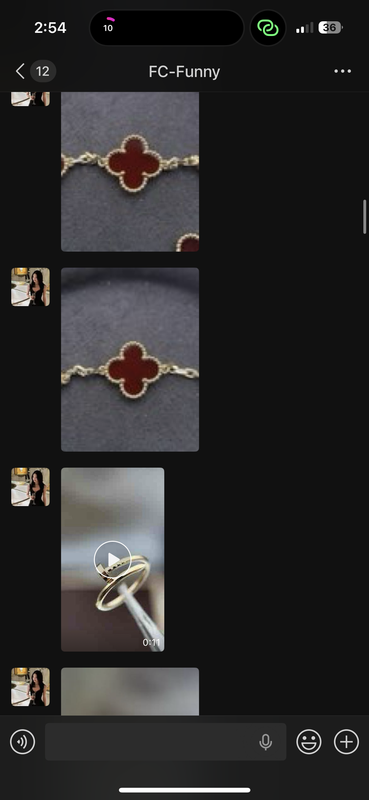Play the 0:11 ring video
This screenshot has width=369, height=800.
[x=113, y=559]
